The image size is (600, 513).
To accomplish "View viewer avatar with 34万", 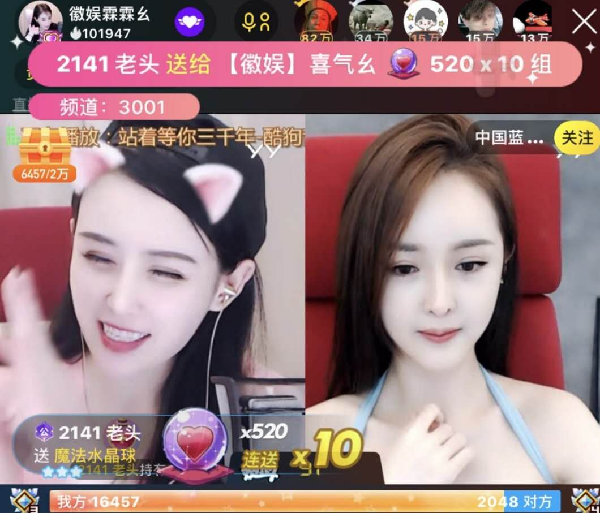I will click(370, 18).
